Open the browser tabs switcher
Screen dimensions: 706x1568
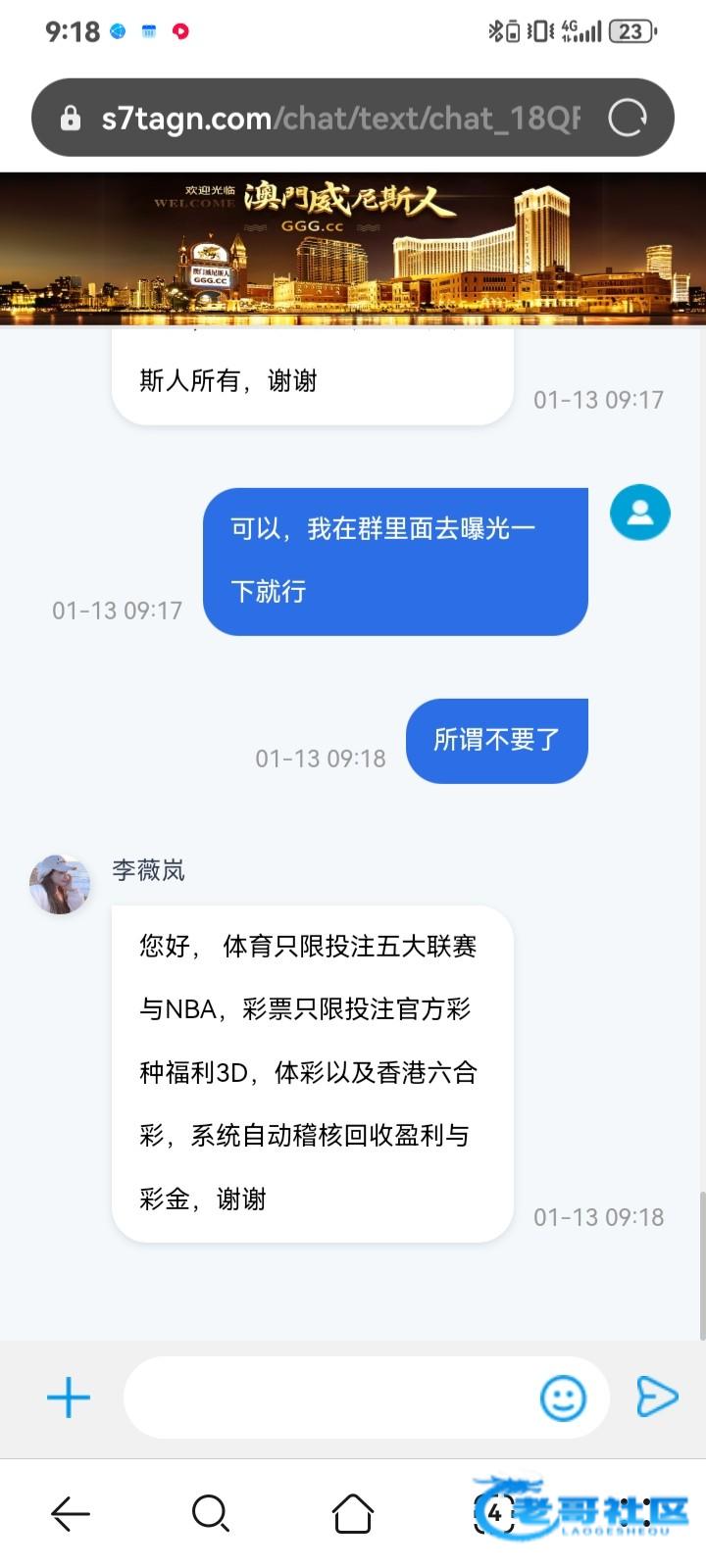pos(494,1513)
